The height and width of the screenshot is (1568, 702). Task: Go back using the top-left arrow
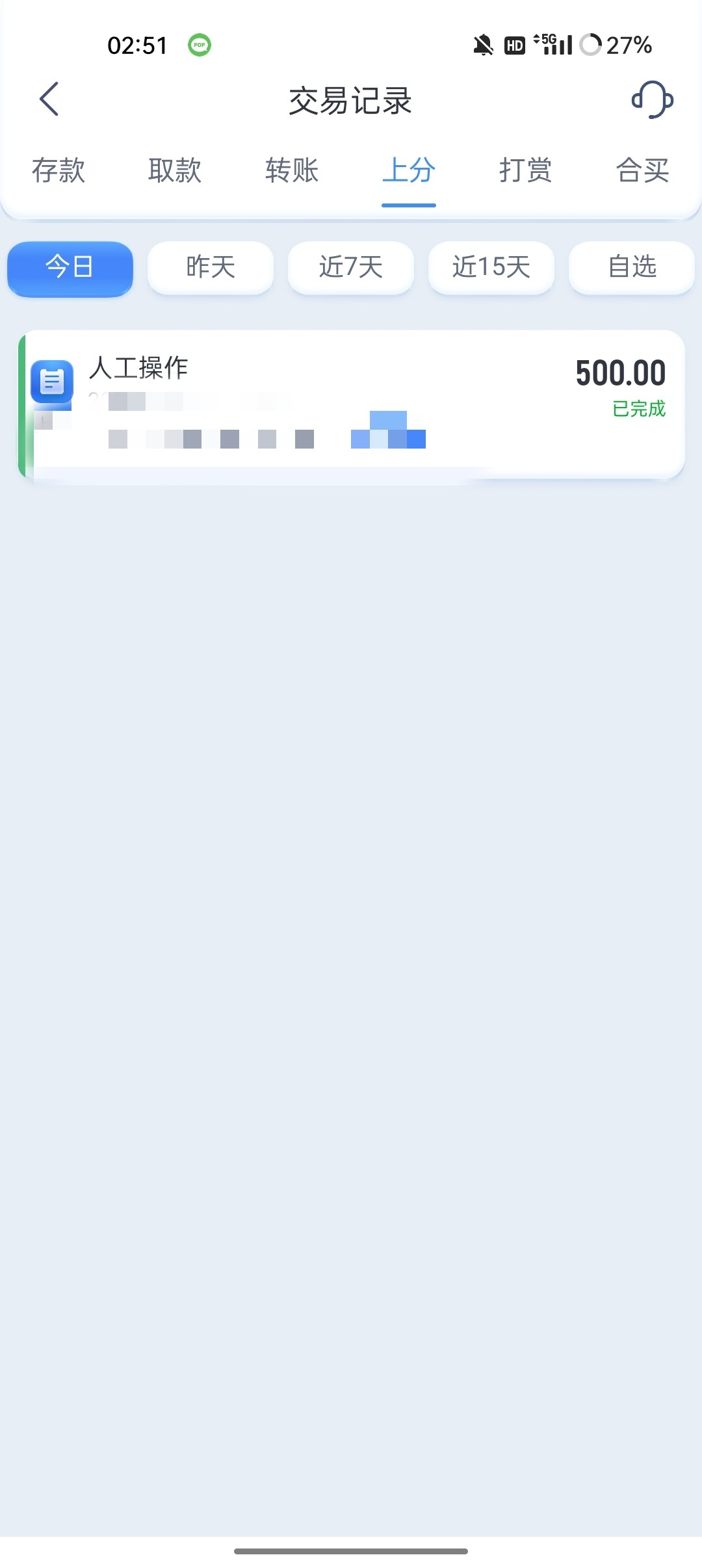tap(49, 99)
